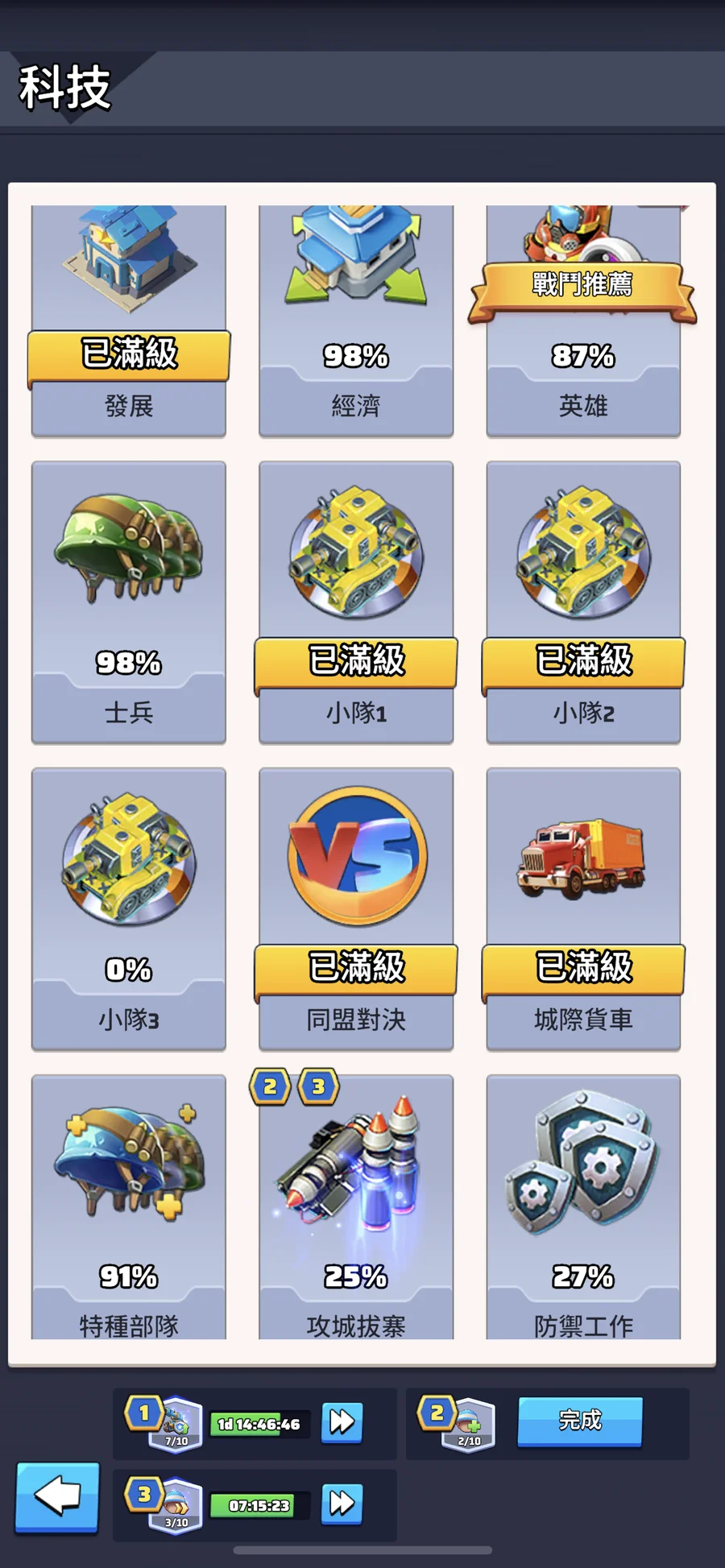The height and width of the screenshot is (1568, 725).
Task: Open the 特種部隊 card
Action: 129,1206
